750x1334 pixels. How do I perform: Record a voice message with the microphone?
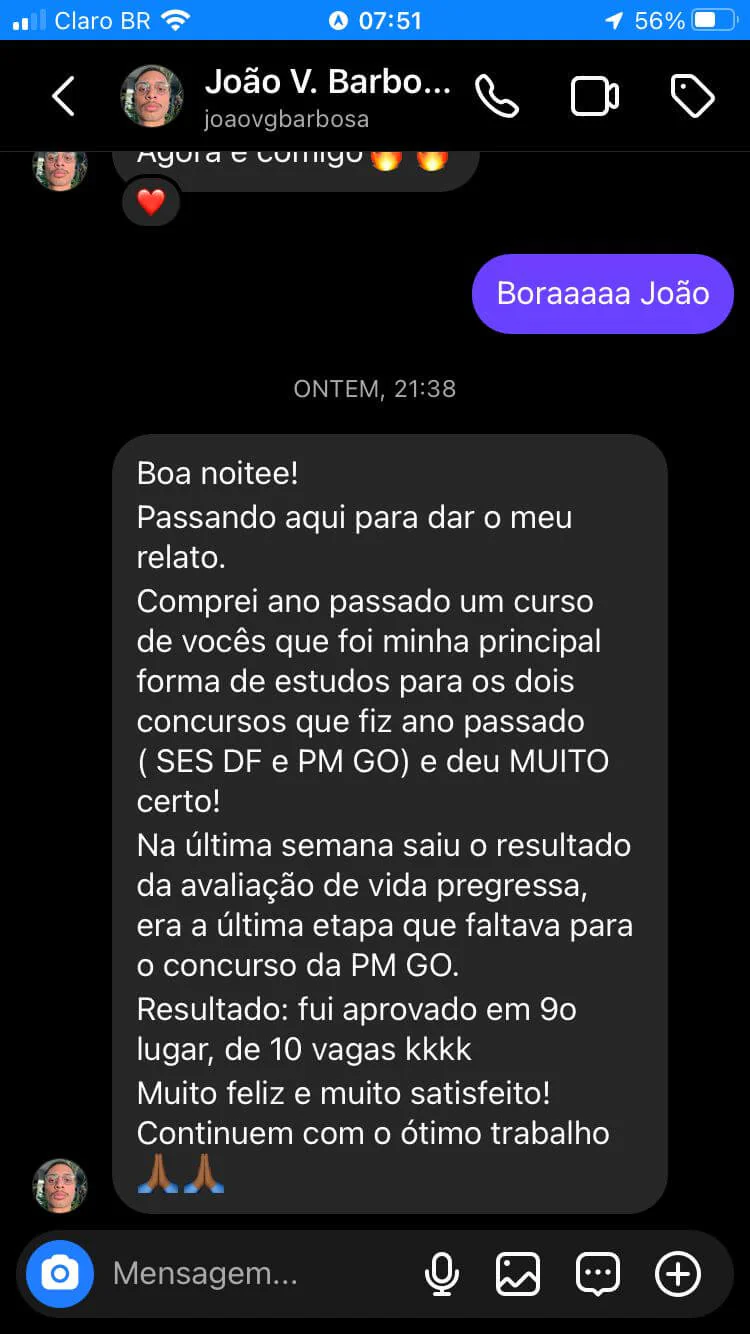441,1274
